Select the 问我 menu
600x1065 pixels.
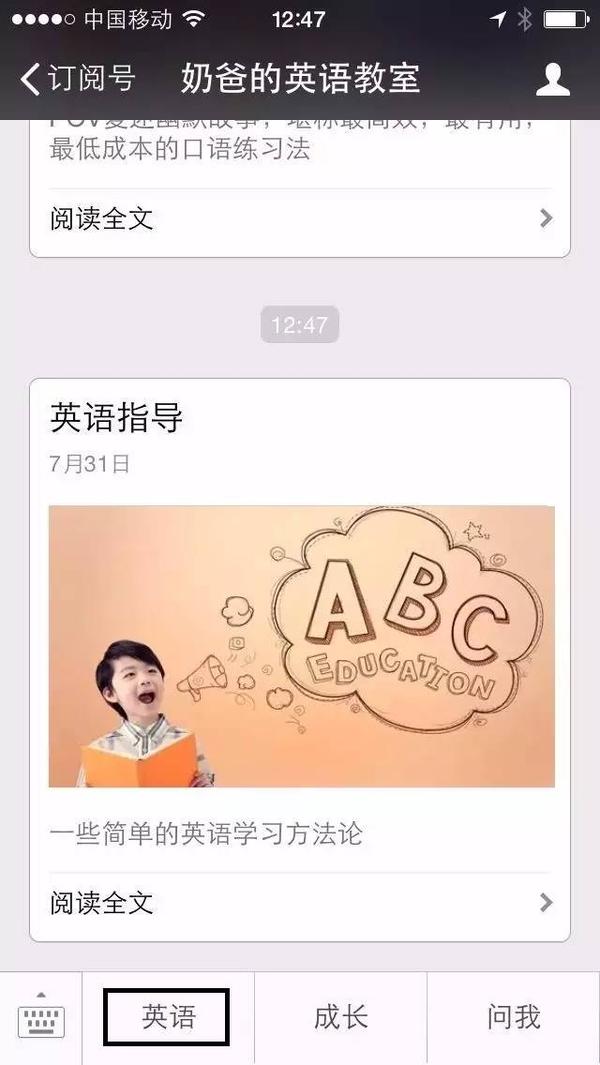[514, 1018]
